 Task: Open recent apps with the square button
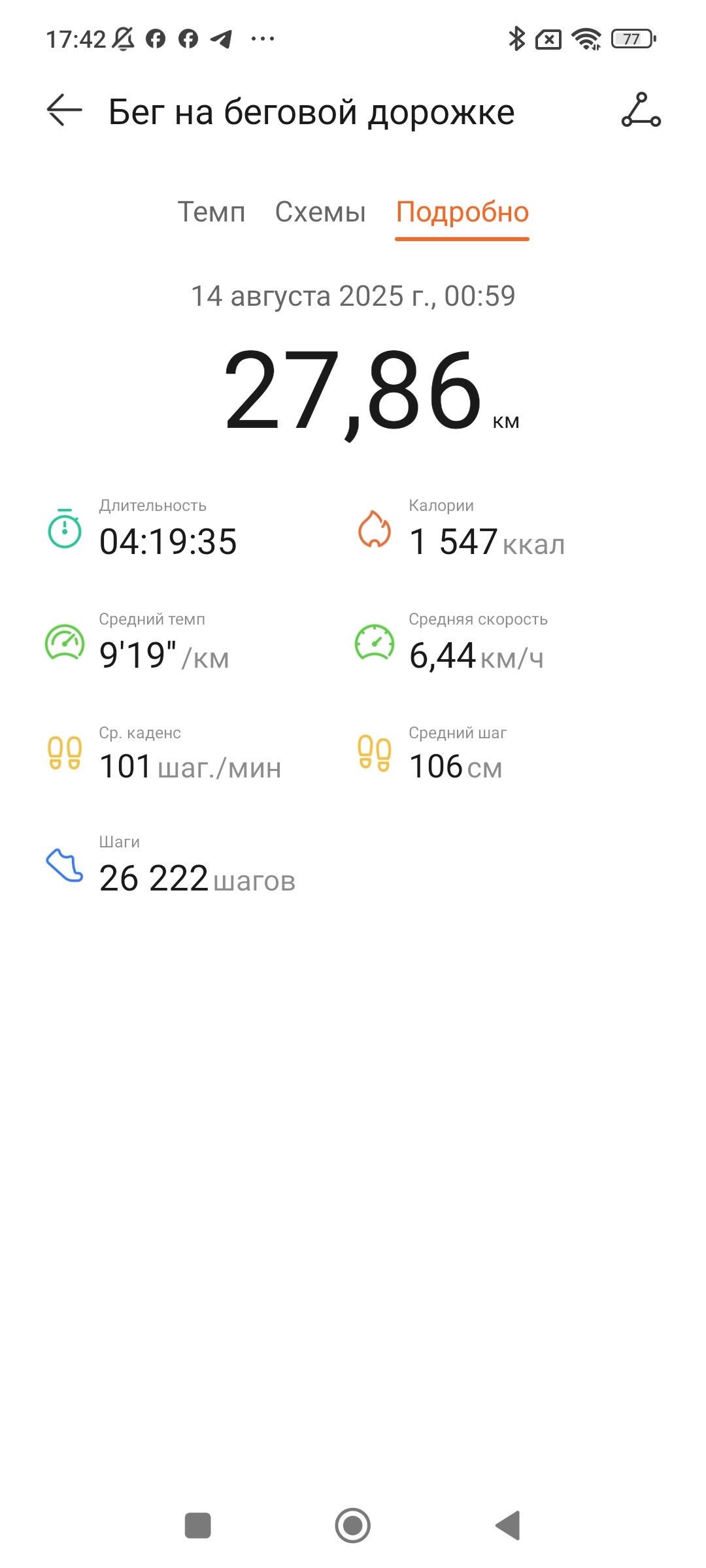(198, 1526)
